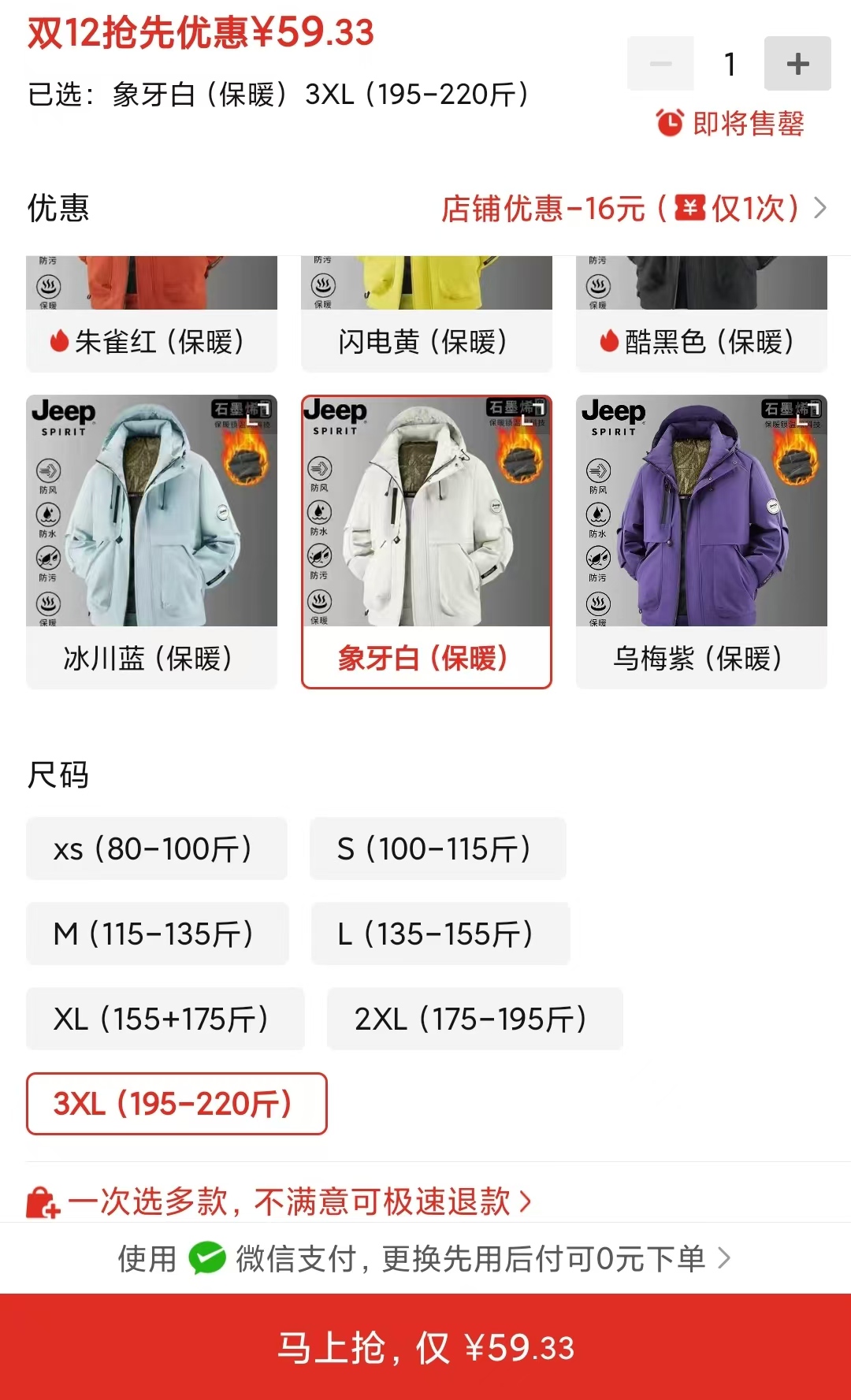Select size XL (155+175斤)
The height and width of the screenshot is (1400, 851).
(x=165, y=1019)
